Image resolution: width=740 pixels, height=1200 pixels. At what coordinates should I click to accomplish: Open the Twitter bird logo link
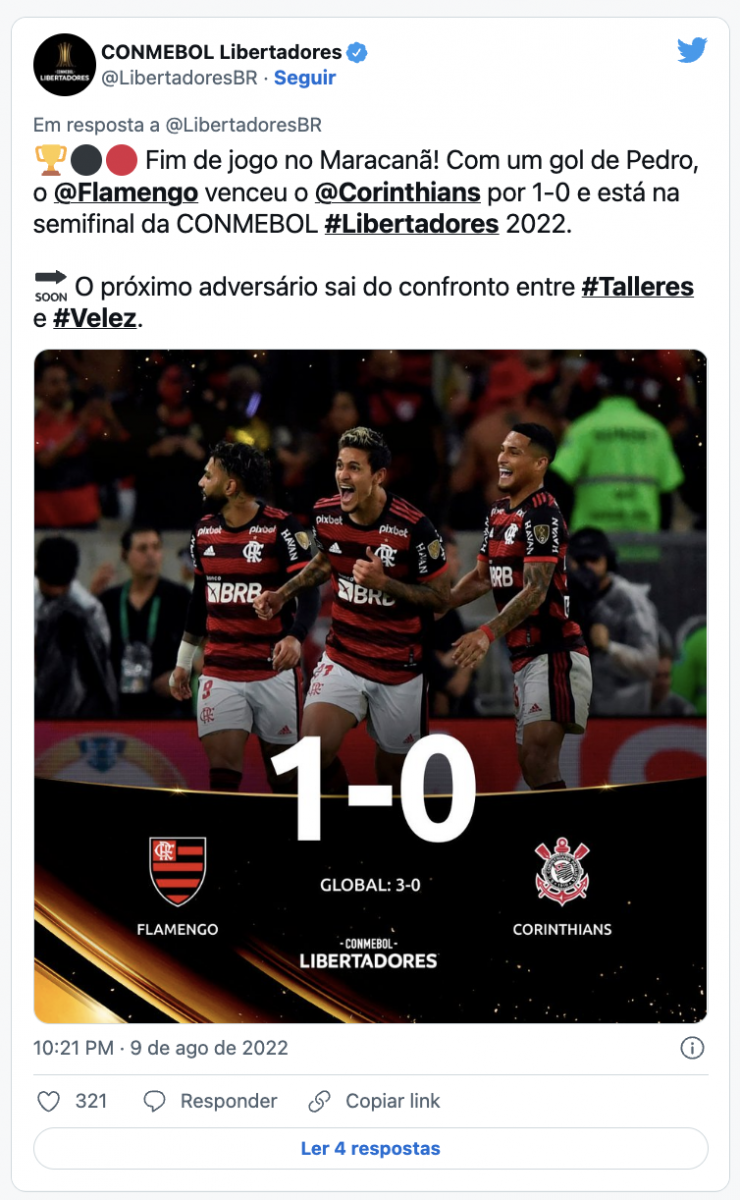point(691,50)
